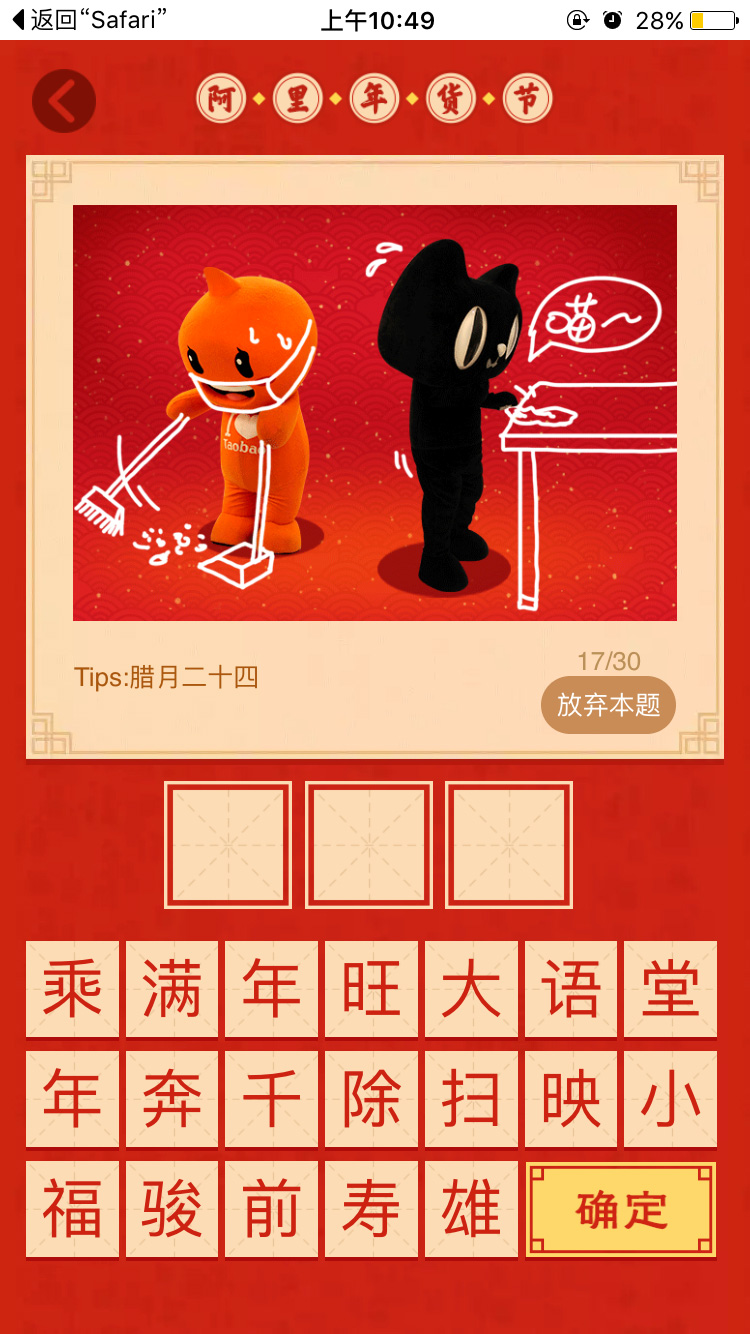Confirm the answer with 确定
The image size is (750, 1334).
pos(621,1210)
